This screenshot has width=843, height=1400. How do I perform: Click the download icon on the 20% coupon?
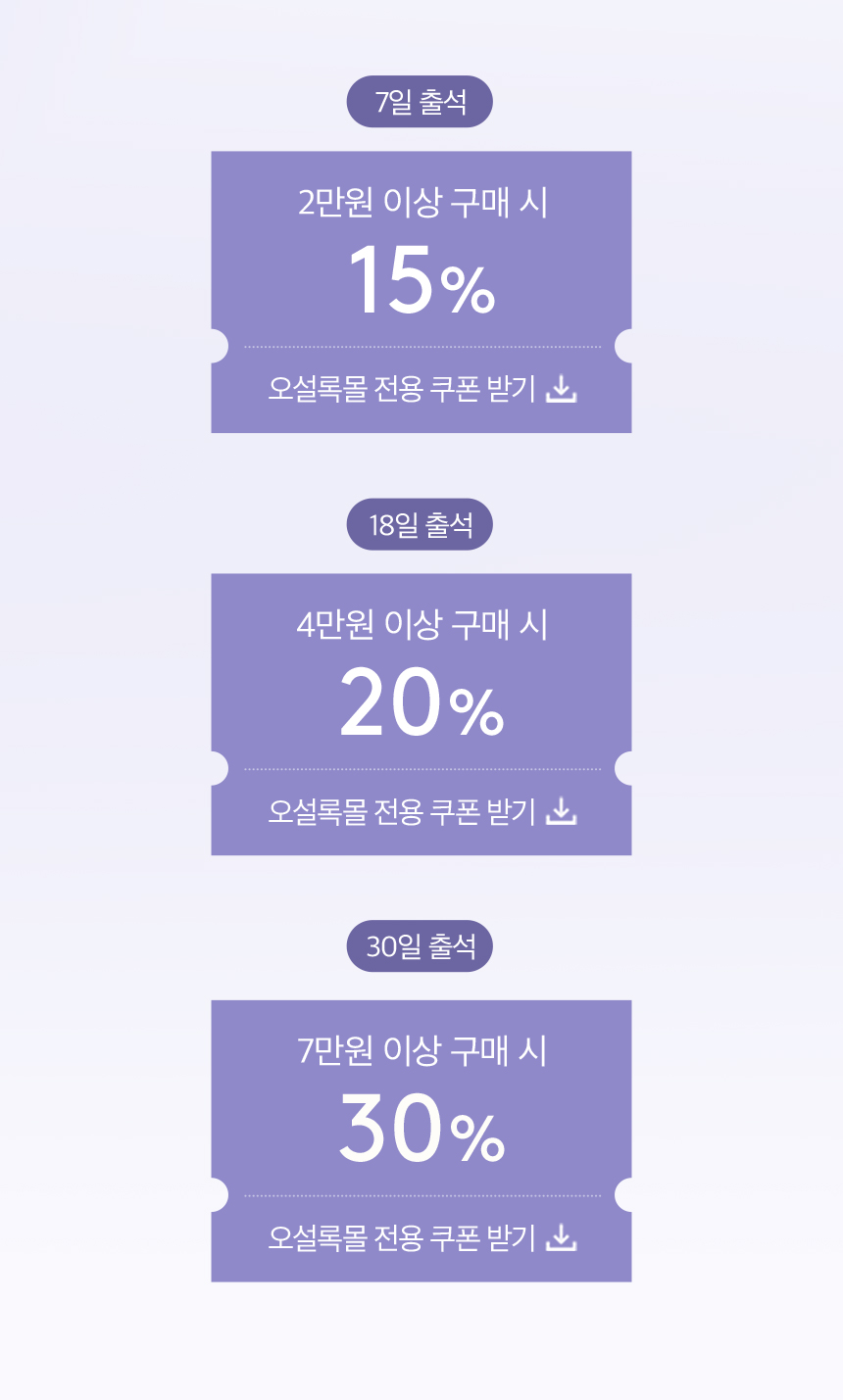click(x=562, y=810)
